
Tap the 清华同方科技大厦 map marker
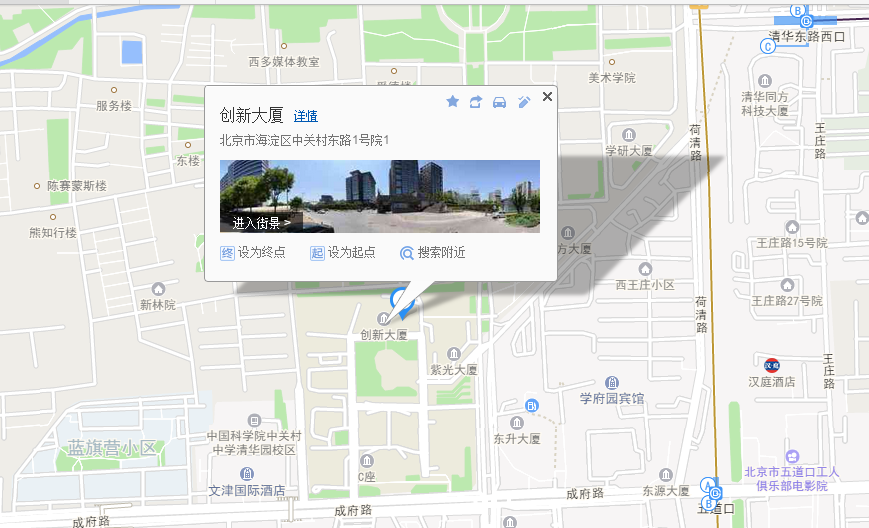(765, 81)
